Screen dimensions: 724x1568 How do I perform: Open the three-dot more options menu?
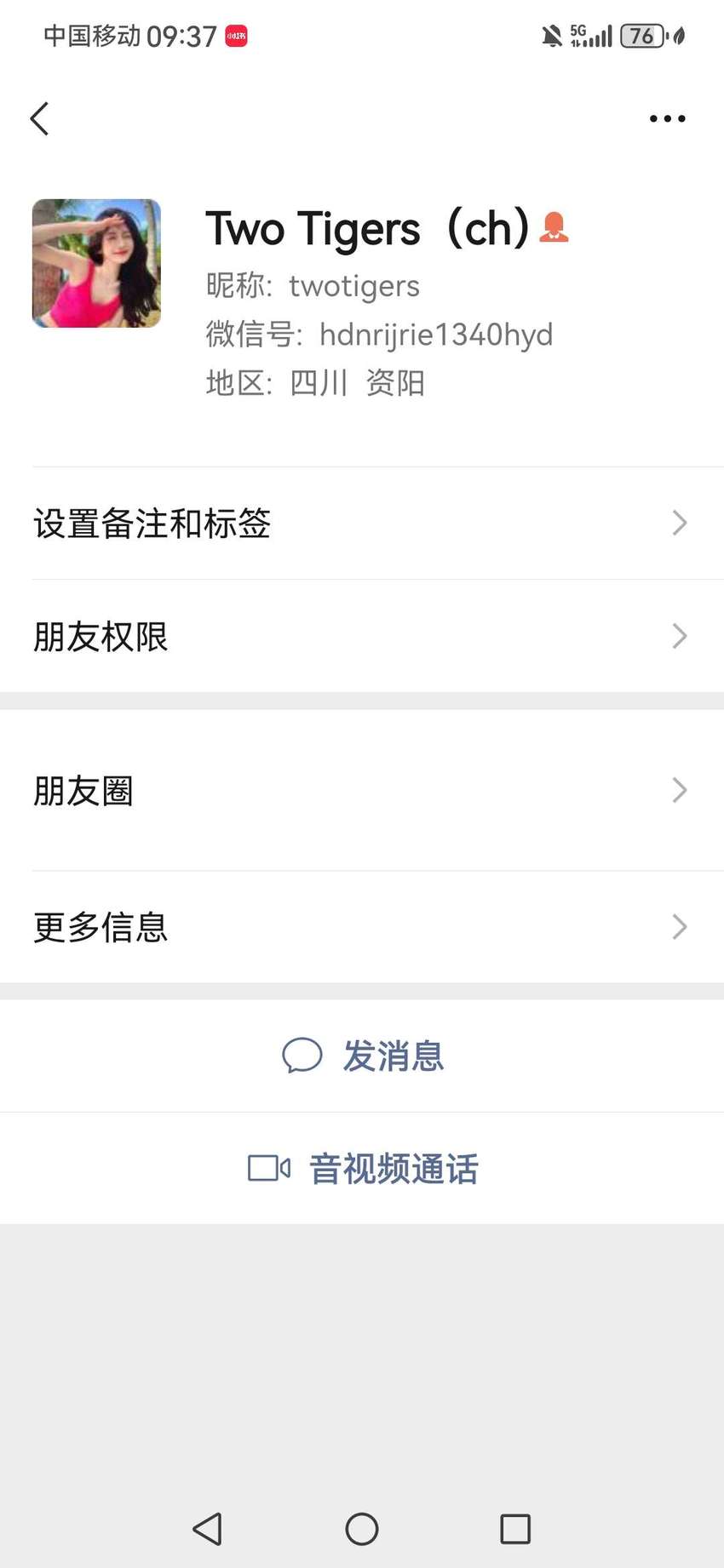click(667, 118)
